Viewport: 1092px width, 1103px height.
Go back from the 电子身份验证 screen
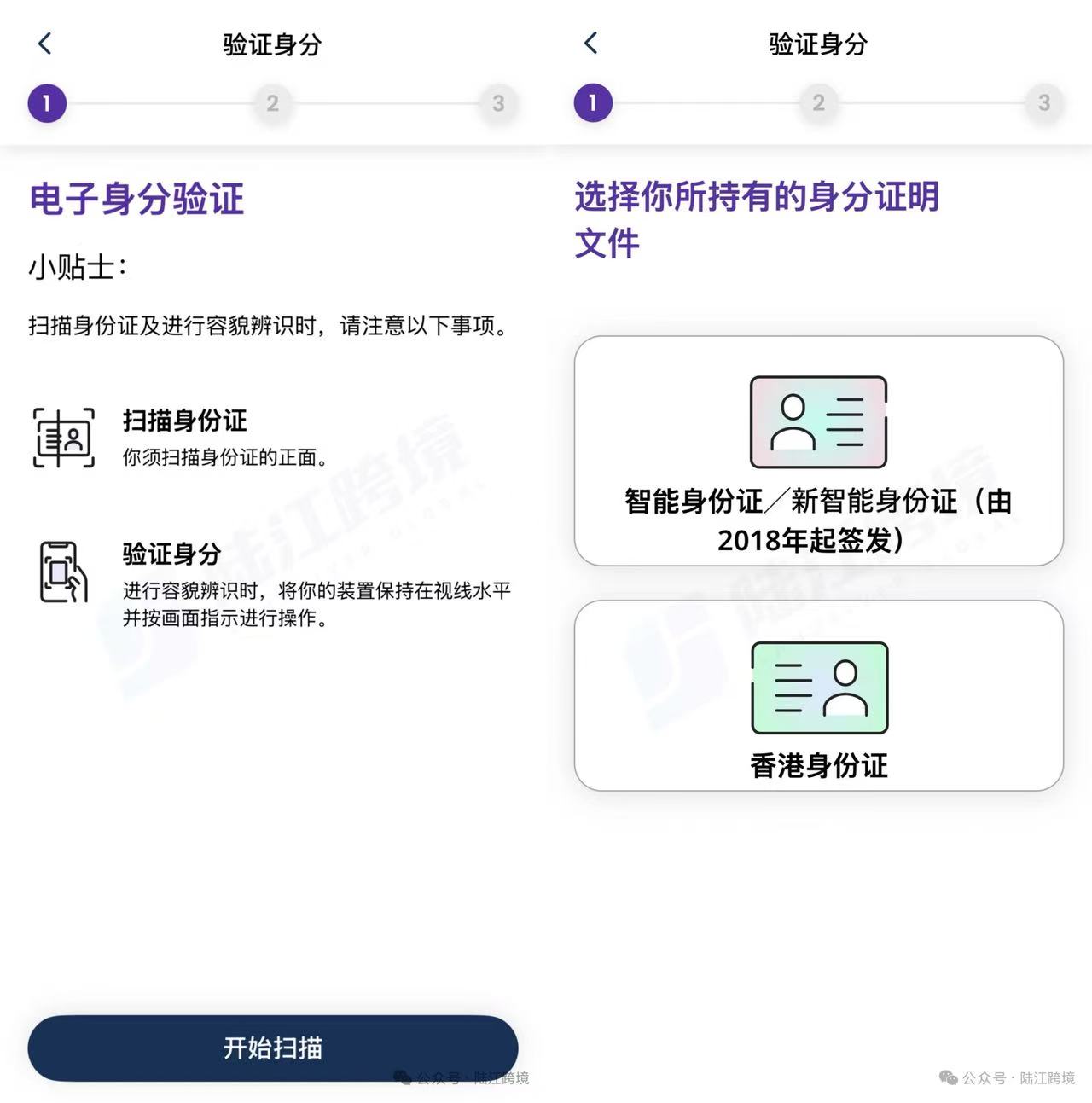45,44
